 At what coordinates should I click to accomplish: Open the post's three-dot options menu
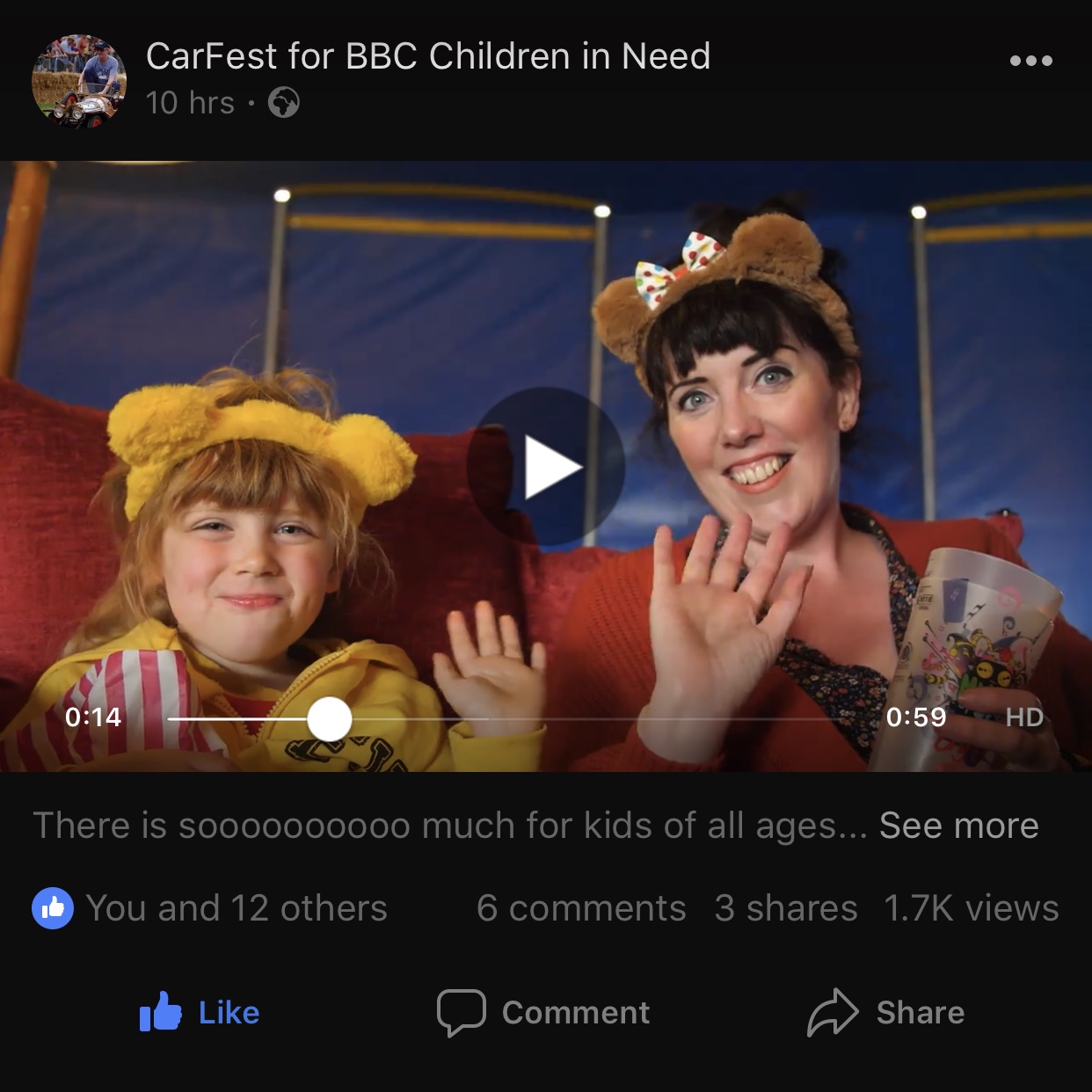click(1030, 61)
